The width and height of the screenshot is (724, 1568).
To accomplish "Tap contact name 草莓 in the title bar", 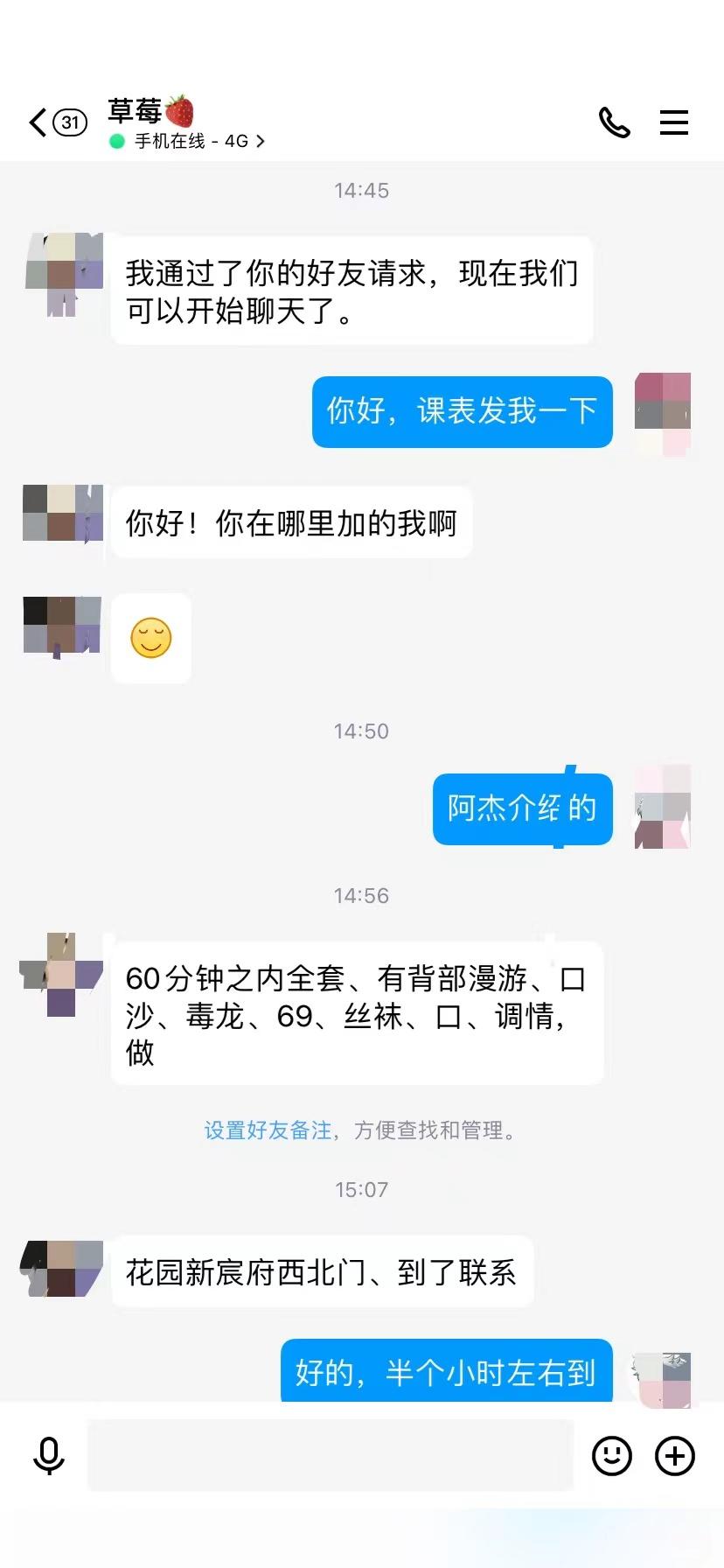I will point(136,110).
